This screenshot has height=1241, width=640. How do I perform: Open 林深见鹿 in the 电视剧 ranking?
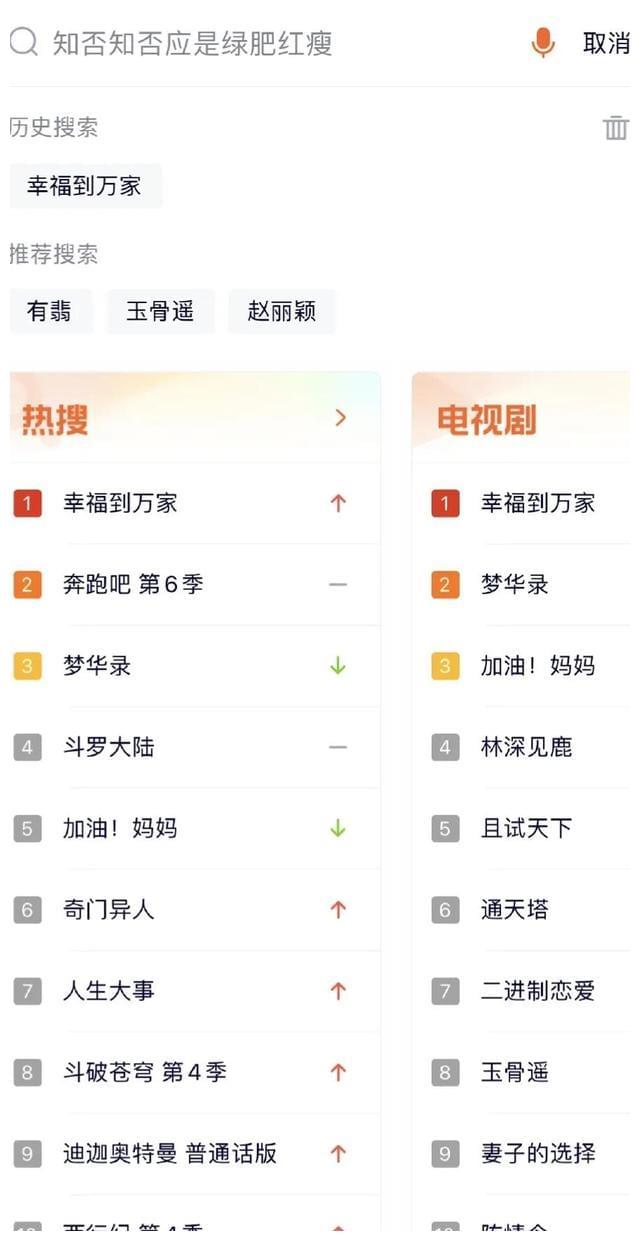pyautogui.click(x=526, y=747)
